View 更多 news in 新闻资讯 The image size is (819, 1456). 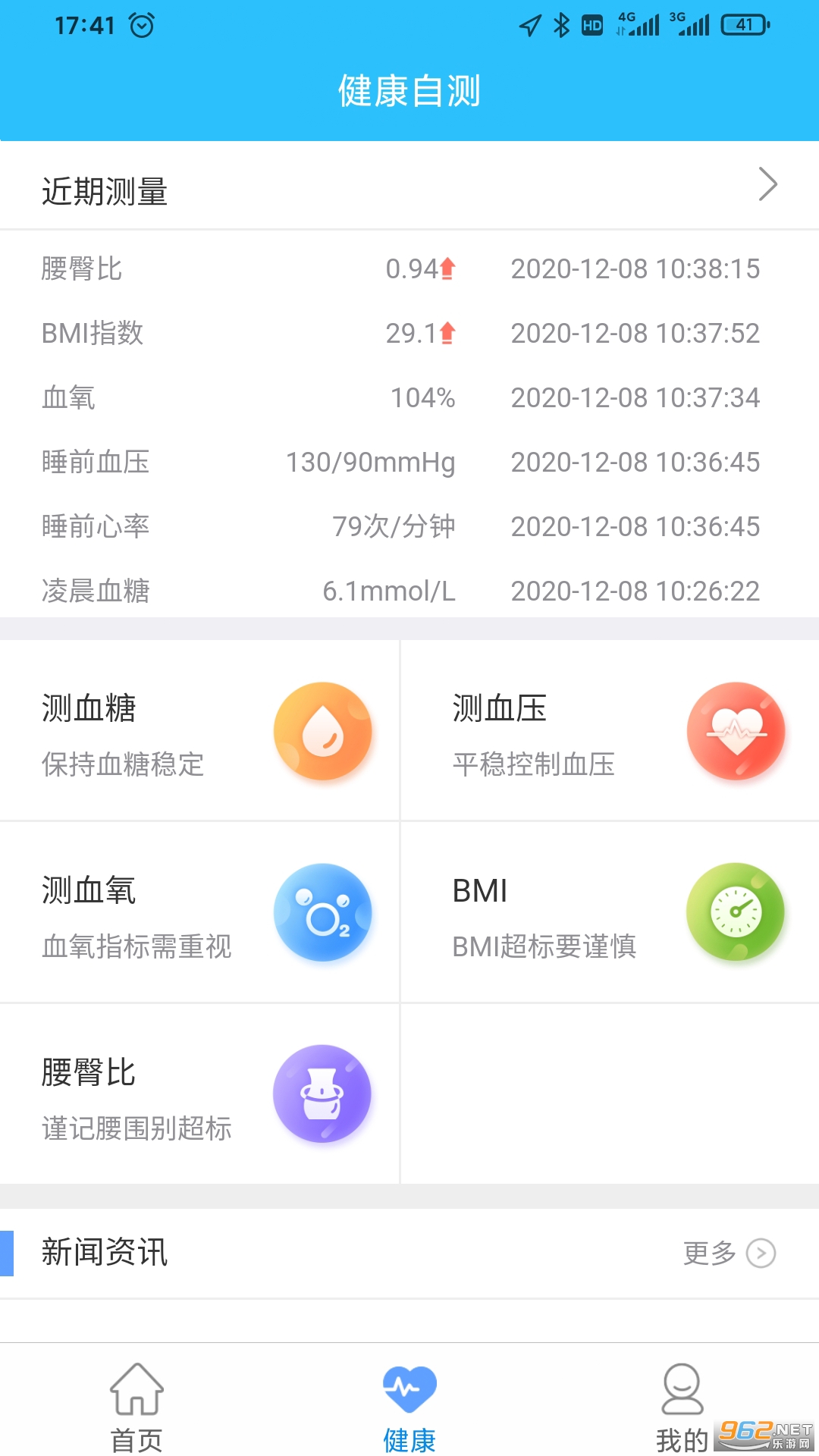tap(728, 1253)
